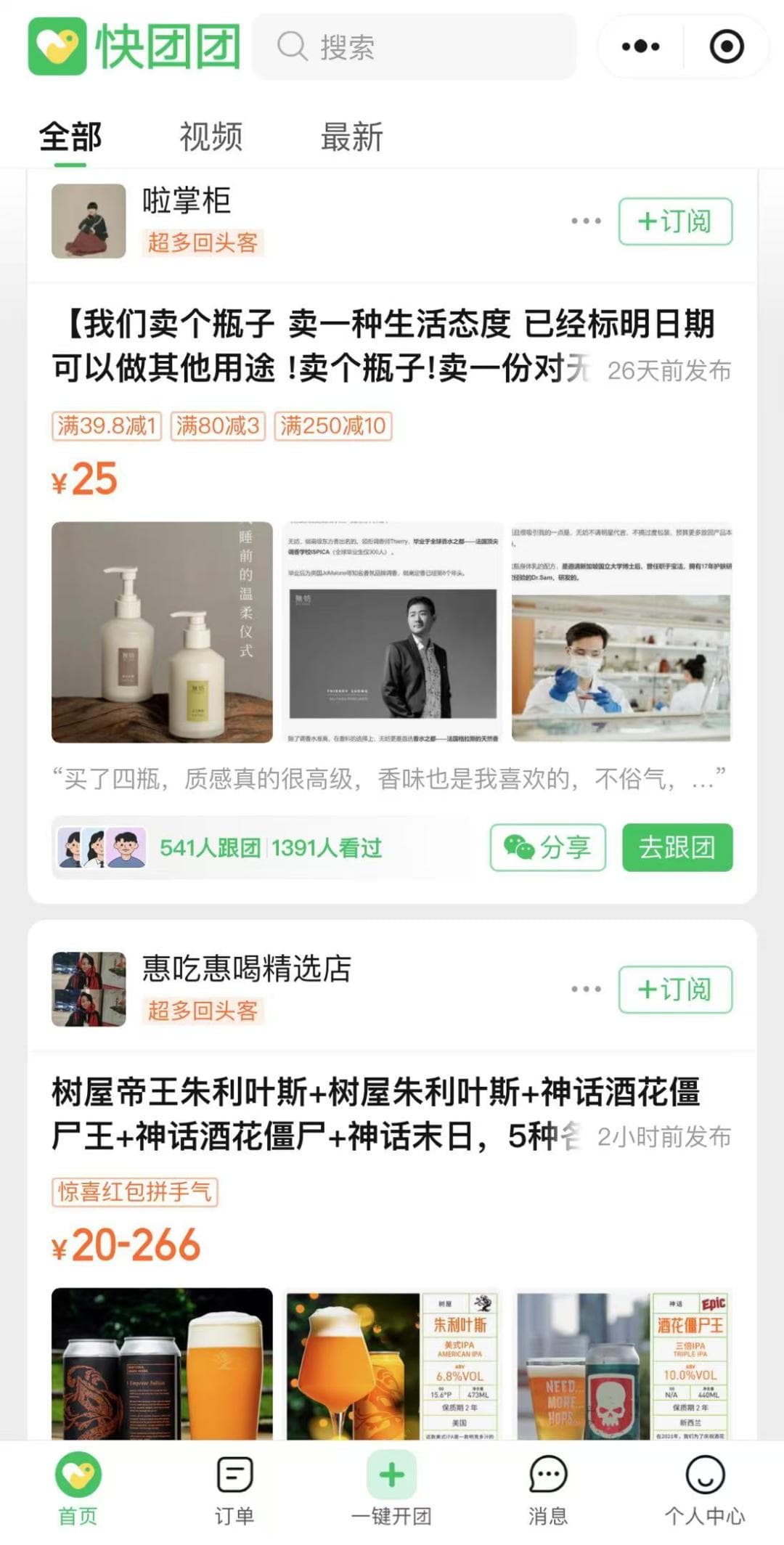Switch to the 视频 tab

tap(211, 137)
